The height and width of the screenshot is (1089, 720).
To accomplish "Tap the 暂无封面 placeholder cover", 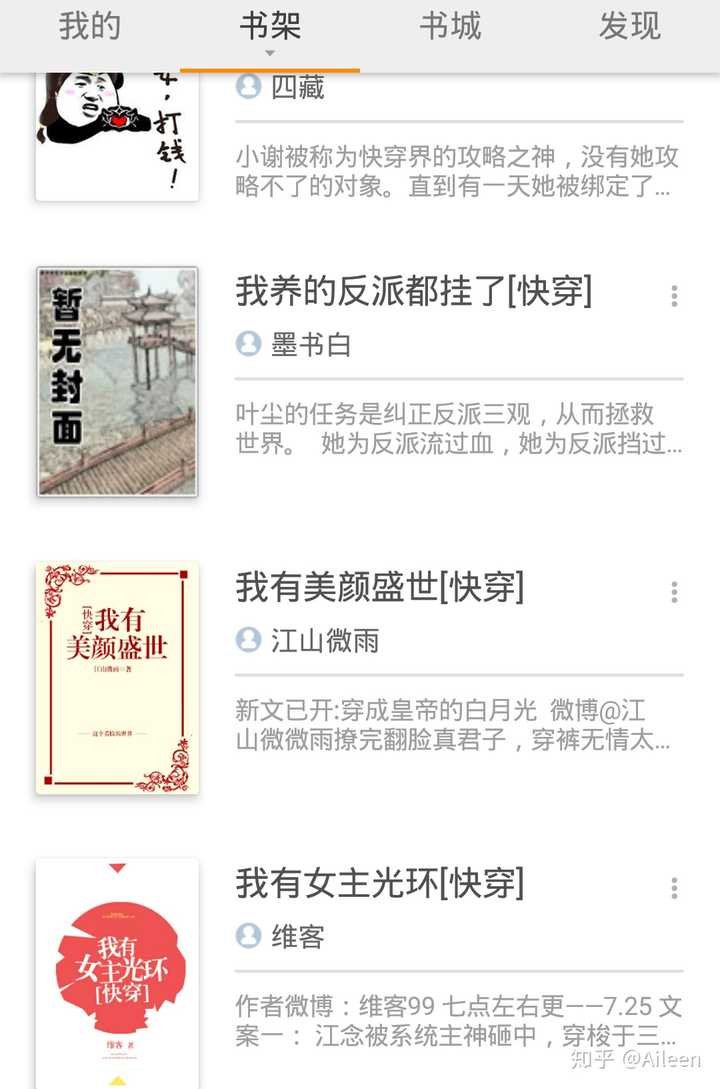I will (x=117, y=379).
